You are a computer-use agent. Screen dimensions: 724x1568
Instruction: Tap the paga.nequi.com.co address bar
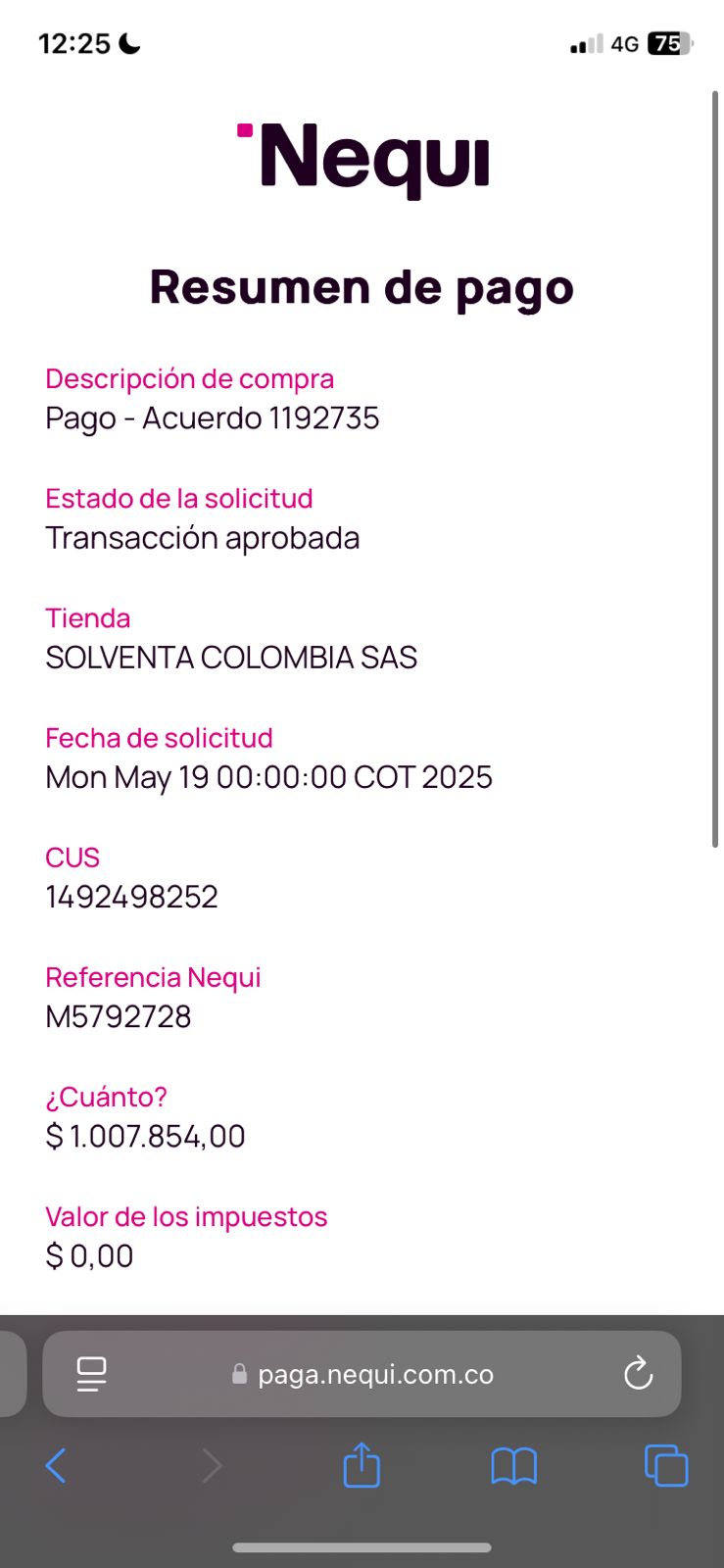point(375,1375)
